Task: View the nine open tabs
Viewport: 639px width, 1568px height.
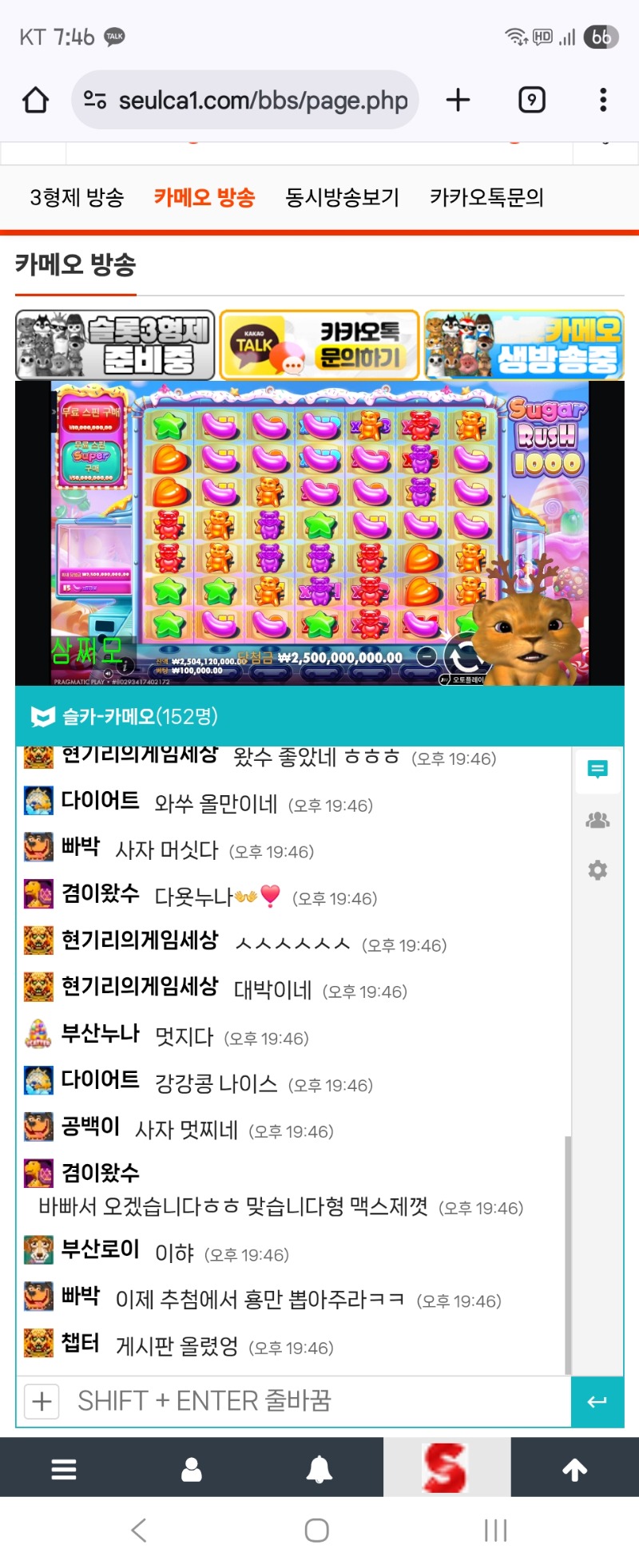Action: pyautogui.click(x=531, y=101)
